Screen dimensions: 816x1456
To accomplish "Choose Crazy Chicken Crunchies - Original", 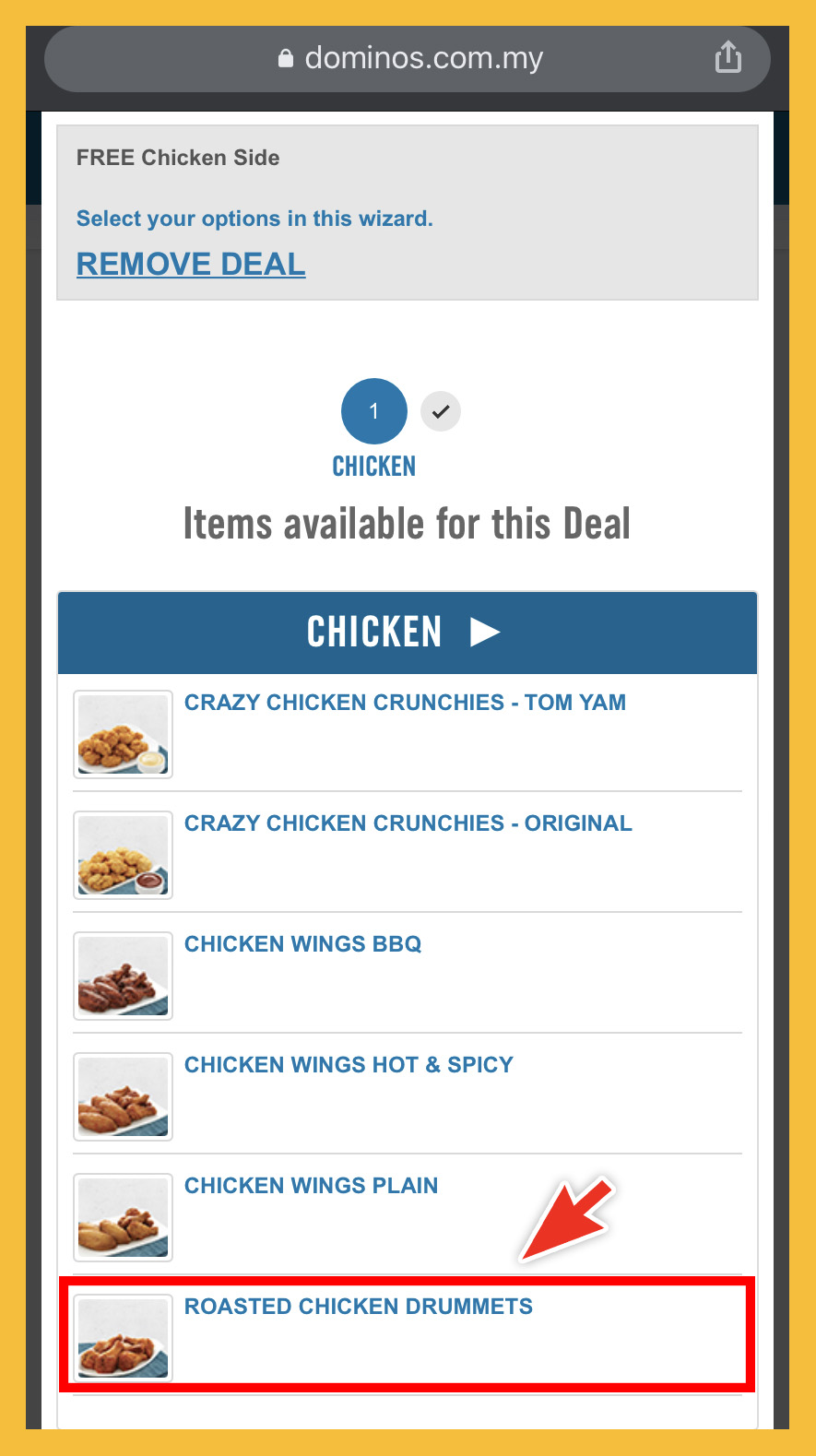I will coord(408,823).
